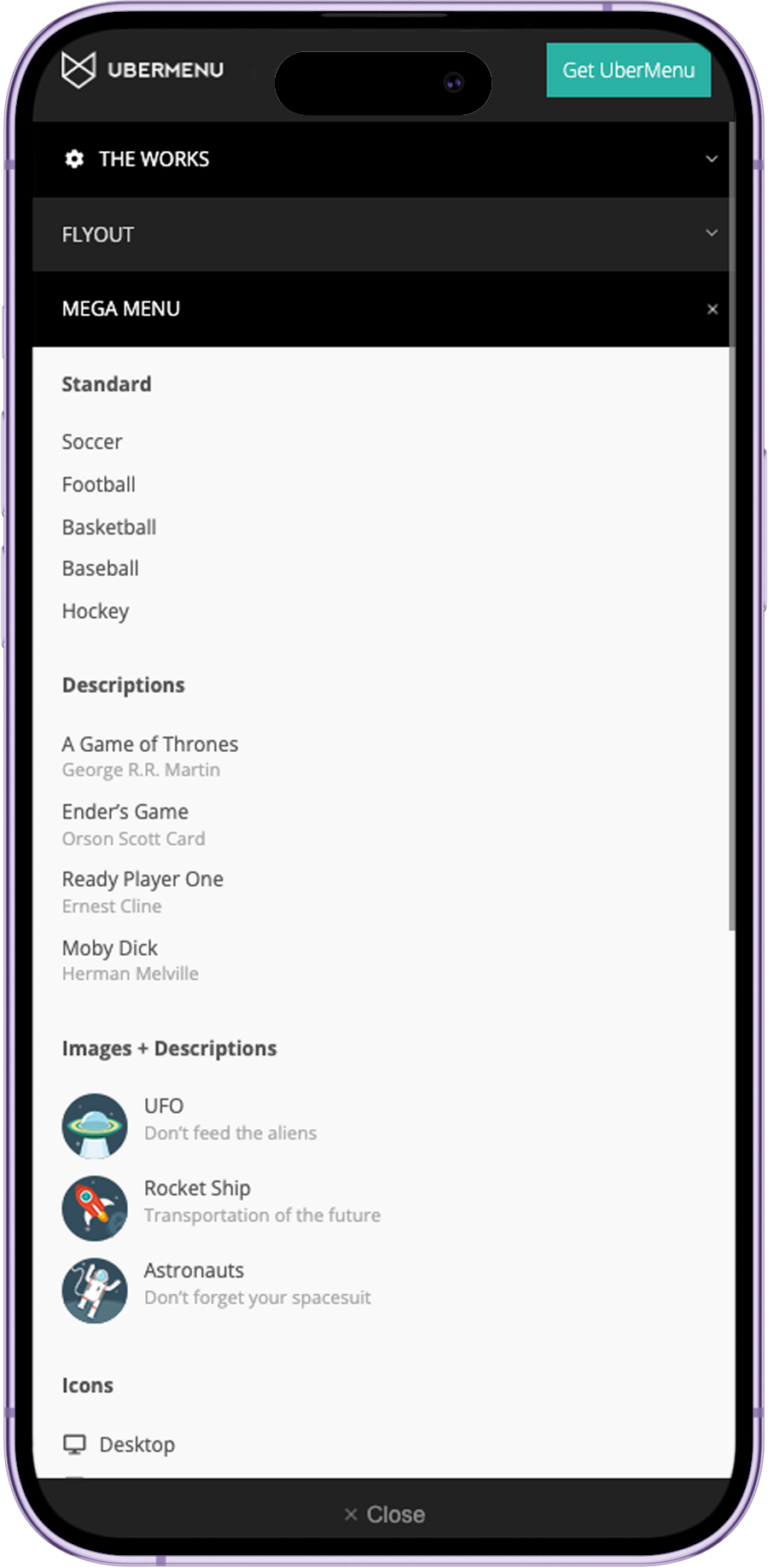Select Ender's Game menu item
Viewport: 768px width, 1567px height.
(x=133, y=824)
